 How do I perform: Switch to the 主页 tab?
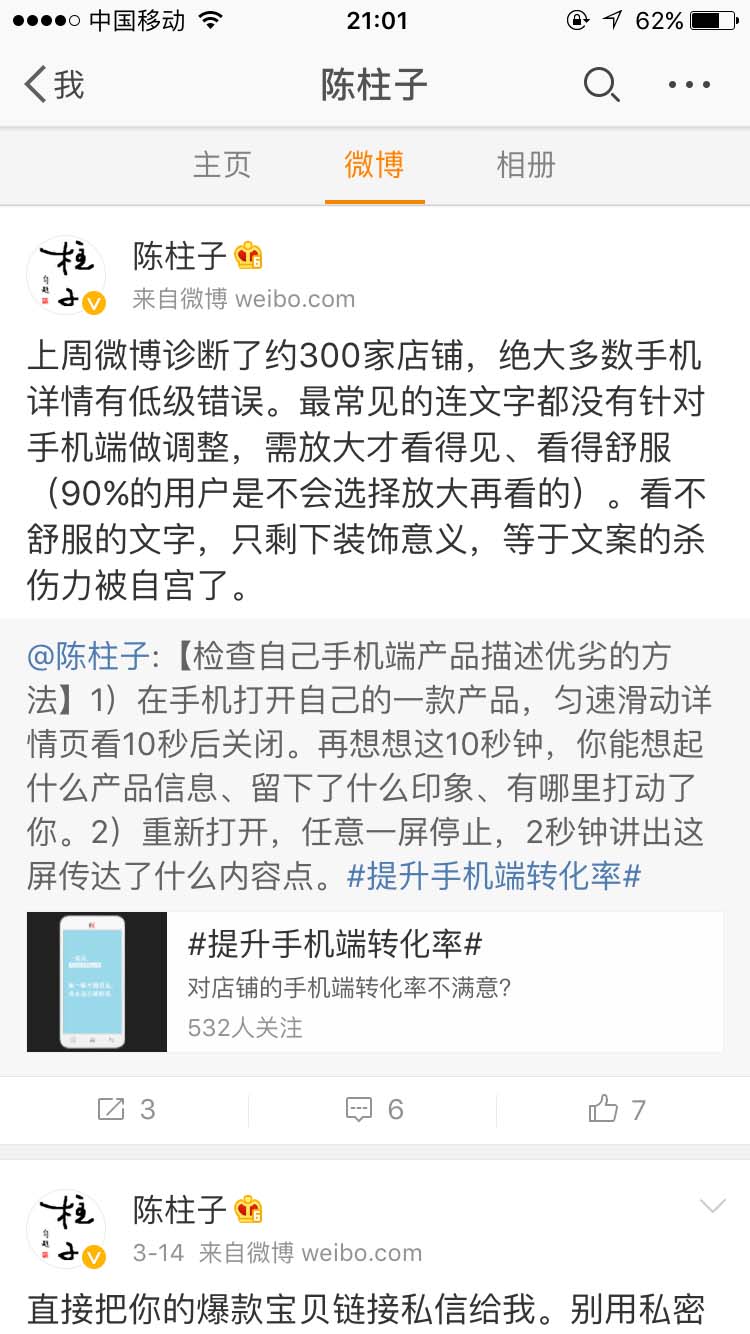click(222, 165)
